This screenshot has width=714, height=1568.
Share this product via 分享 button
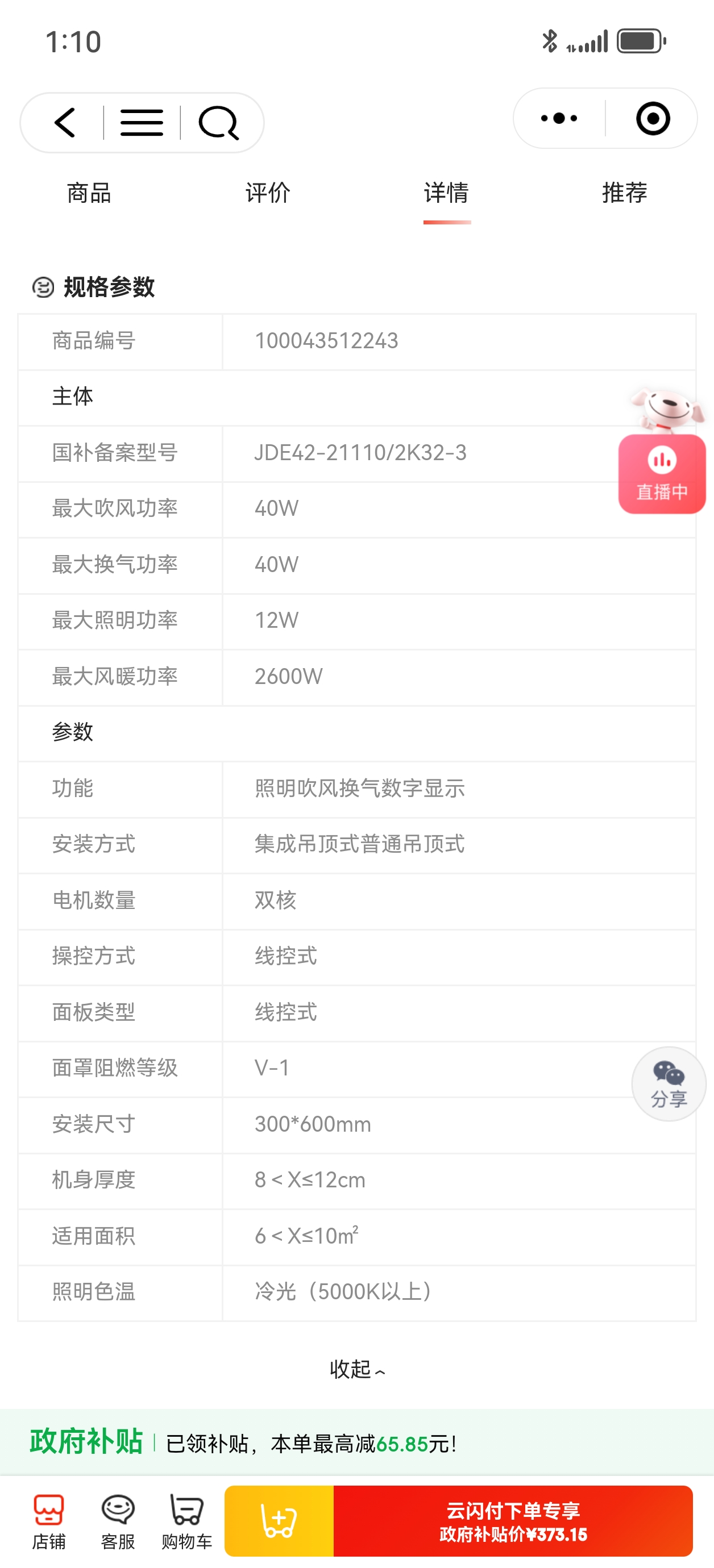[x=669, y=1084]
